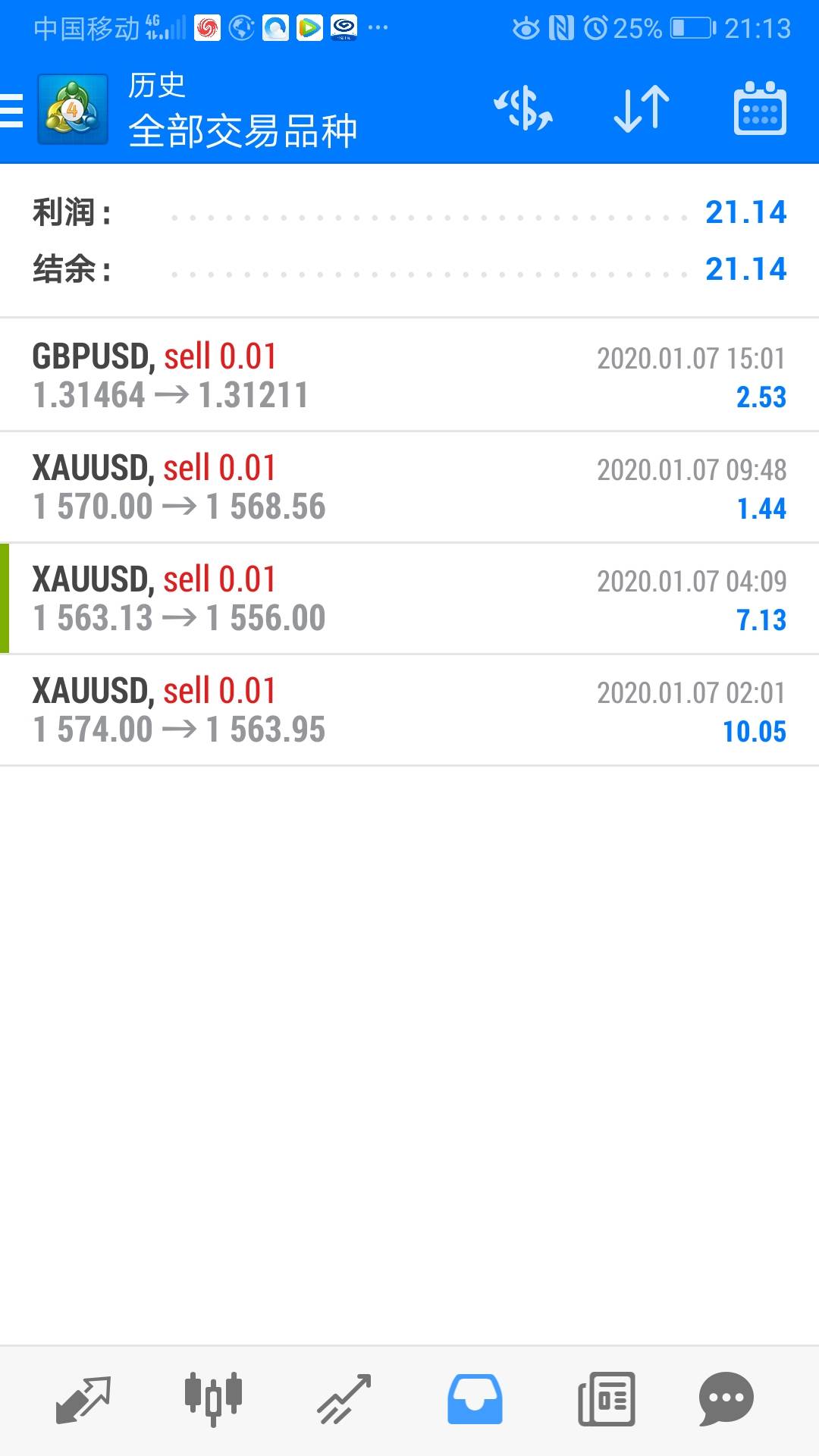Pick a date range with calendar icon
The image size is (819, 1456).
[x=759, y=109]
